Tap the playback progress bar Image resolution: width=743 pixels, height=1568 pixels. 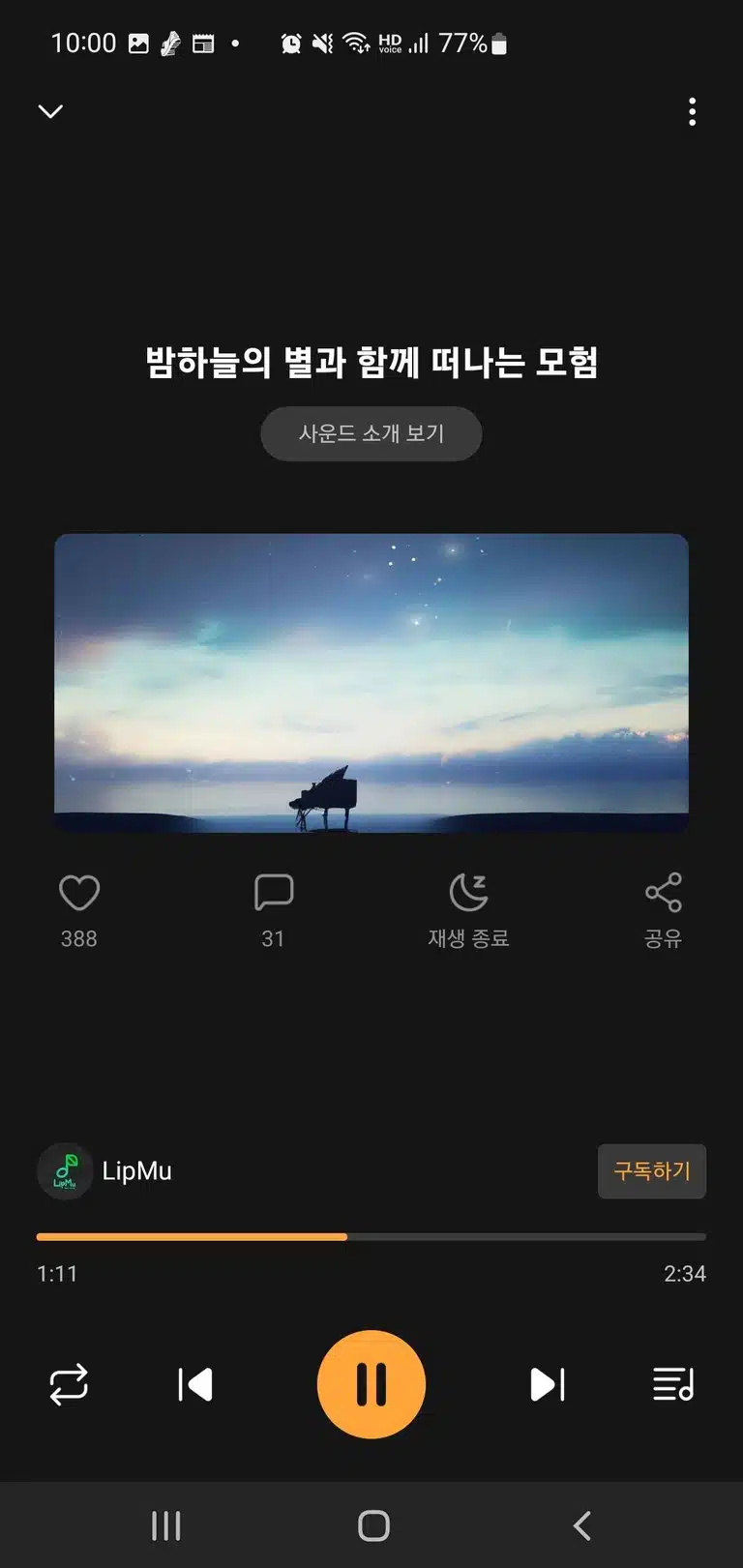click(x=371, y=1236)
